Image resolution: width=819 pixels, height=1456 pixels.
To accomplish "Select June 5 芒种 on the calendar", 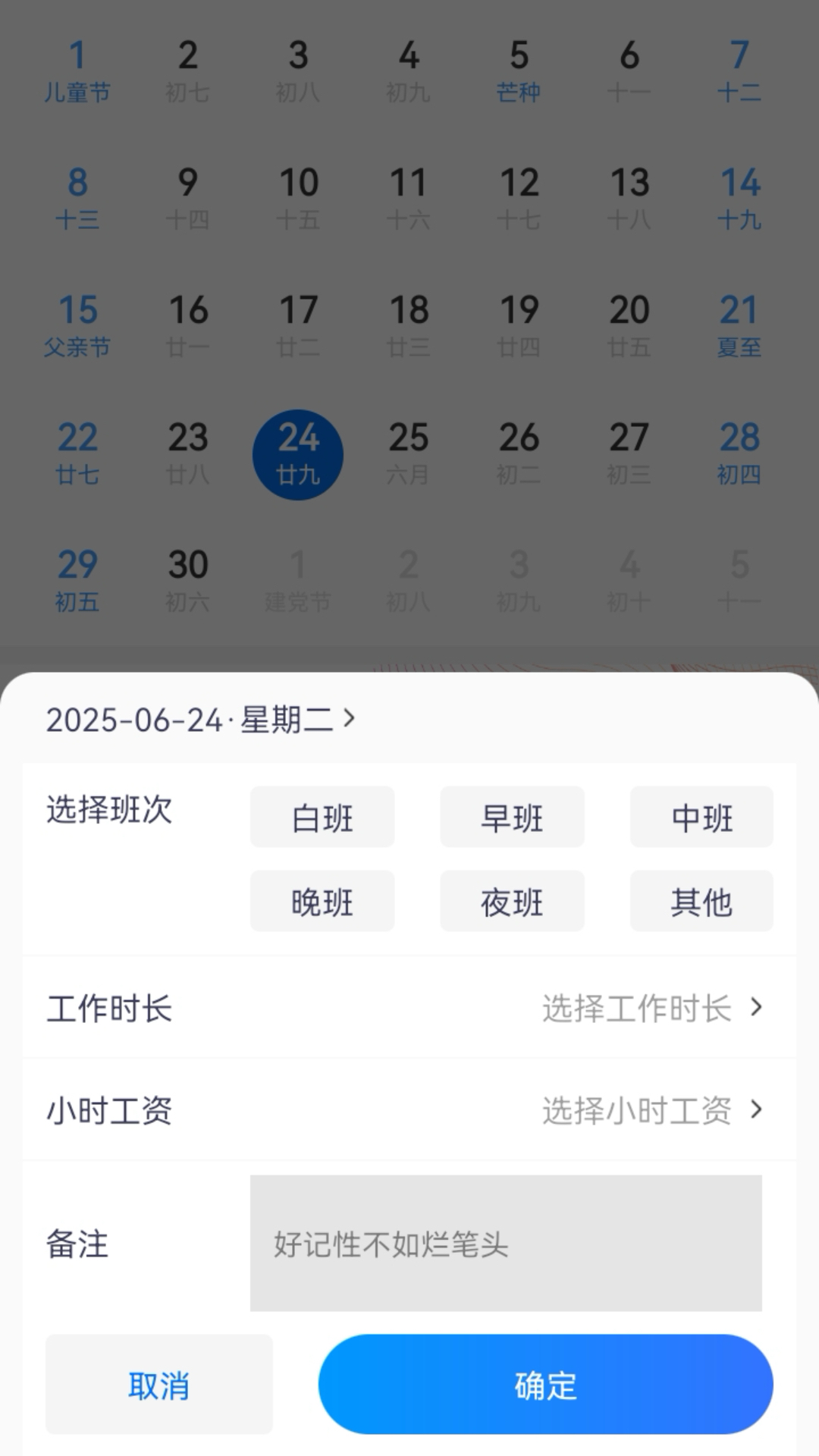I will [519, 72].
